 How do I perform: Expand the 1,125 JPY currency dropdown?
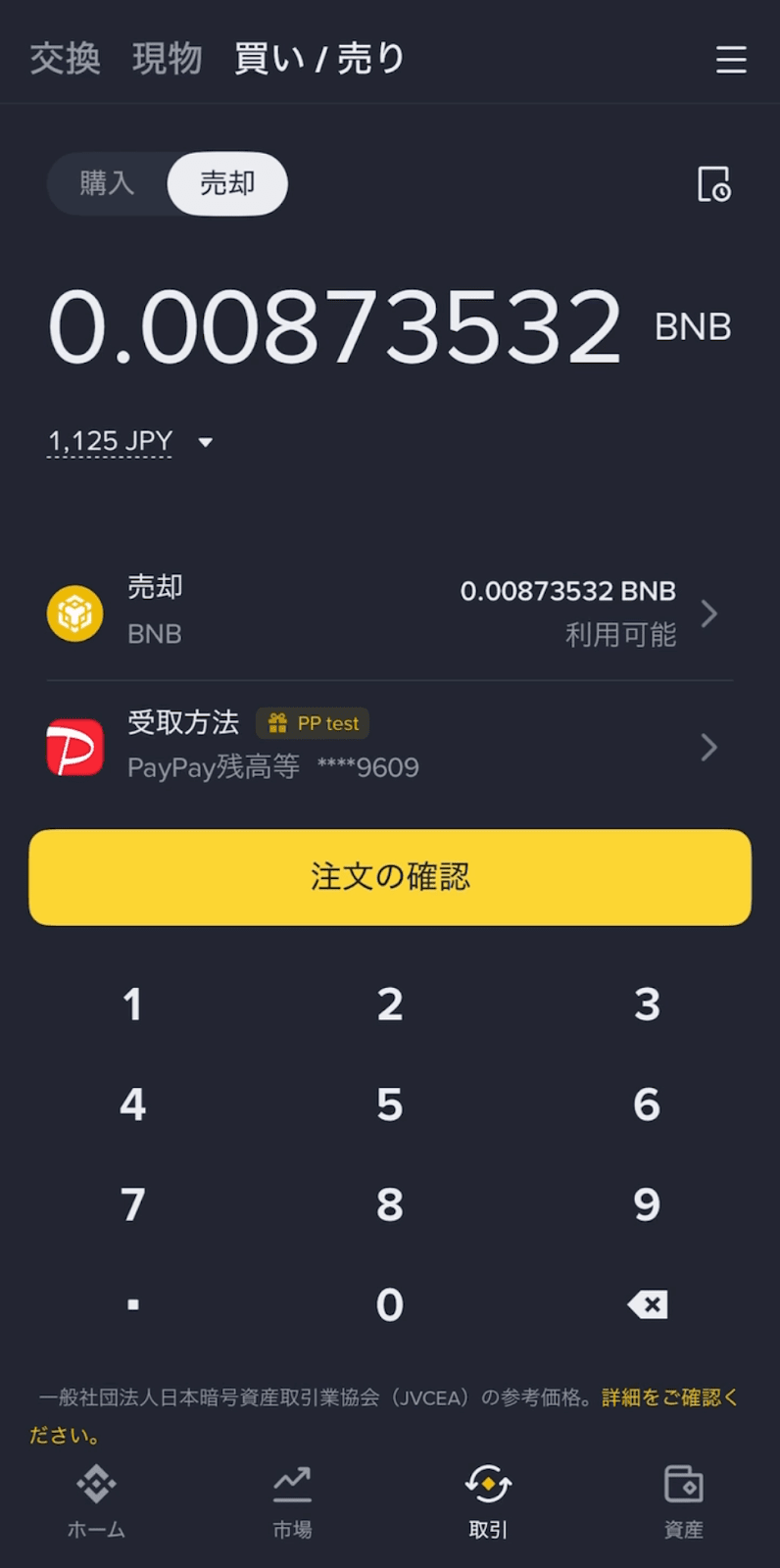point(131,442)
